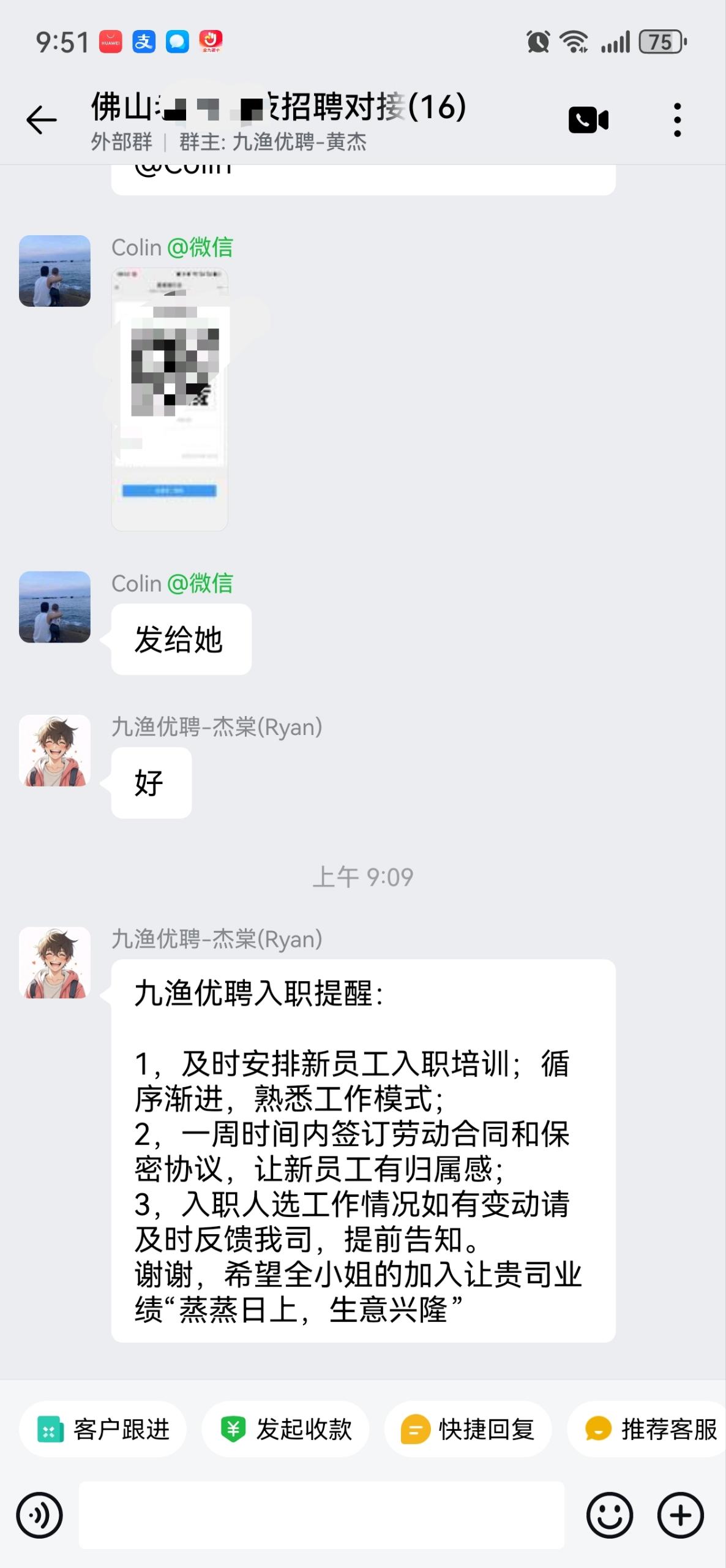Open 快捷回复 quick replies
The width and height of the screenshot is (726, 1568).
468,1430
